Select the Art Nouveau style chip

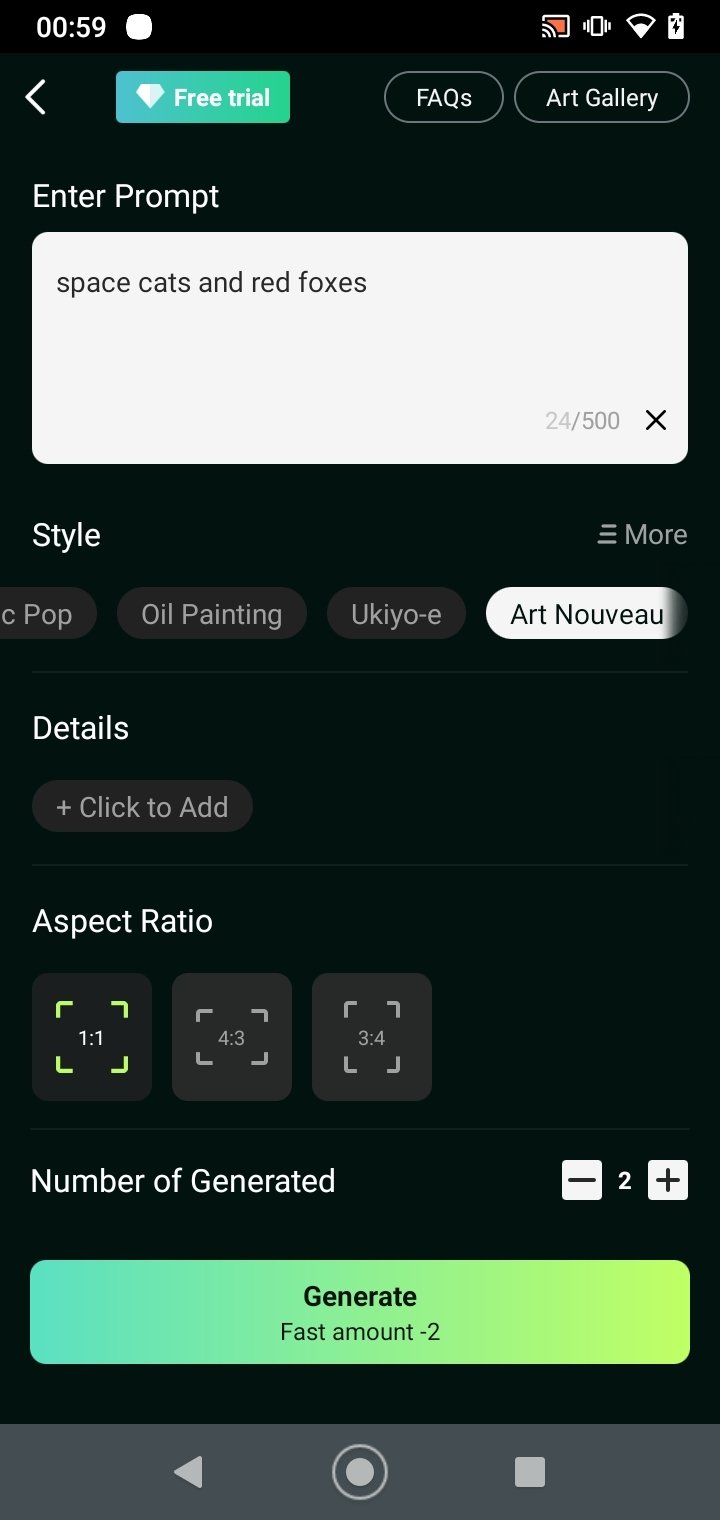(x=587, y=613)
